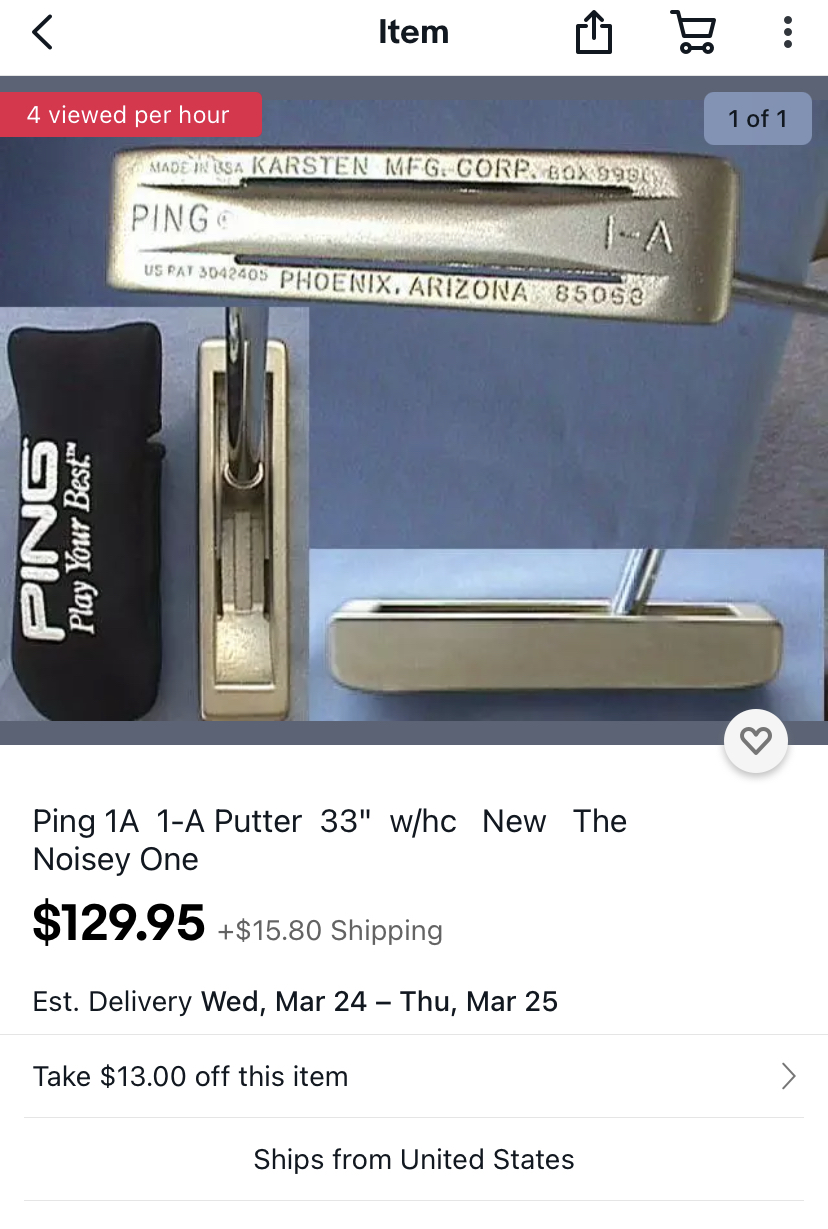Screen dimensions: 828x1229
Task: Open the three-dot overflow menu
Action: click(787, 33)
